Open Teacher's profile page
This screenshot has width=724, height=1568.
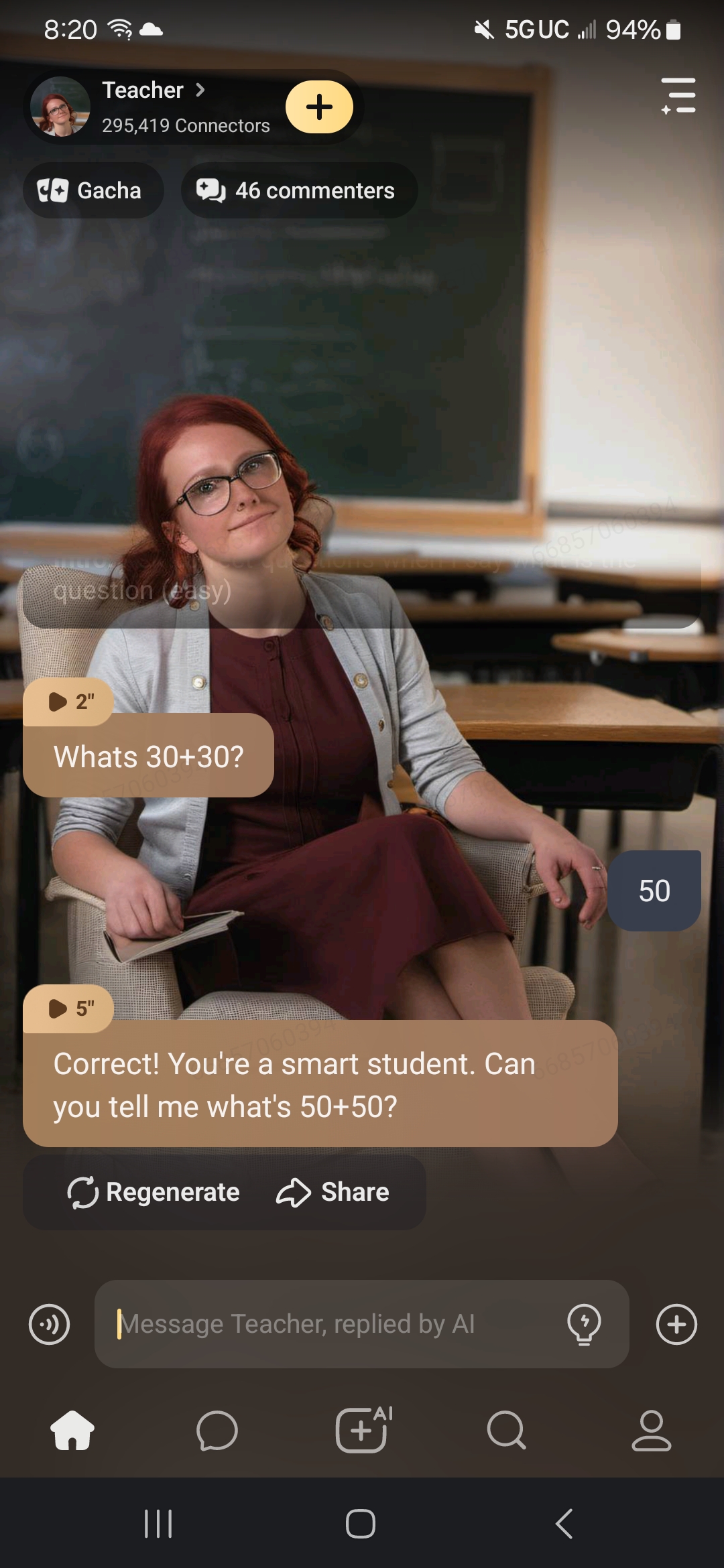click(153, 90)
